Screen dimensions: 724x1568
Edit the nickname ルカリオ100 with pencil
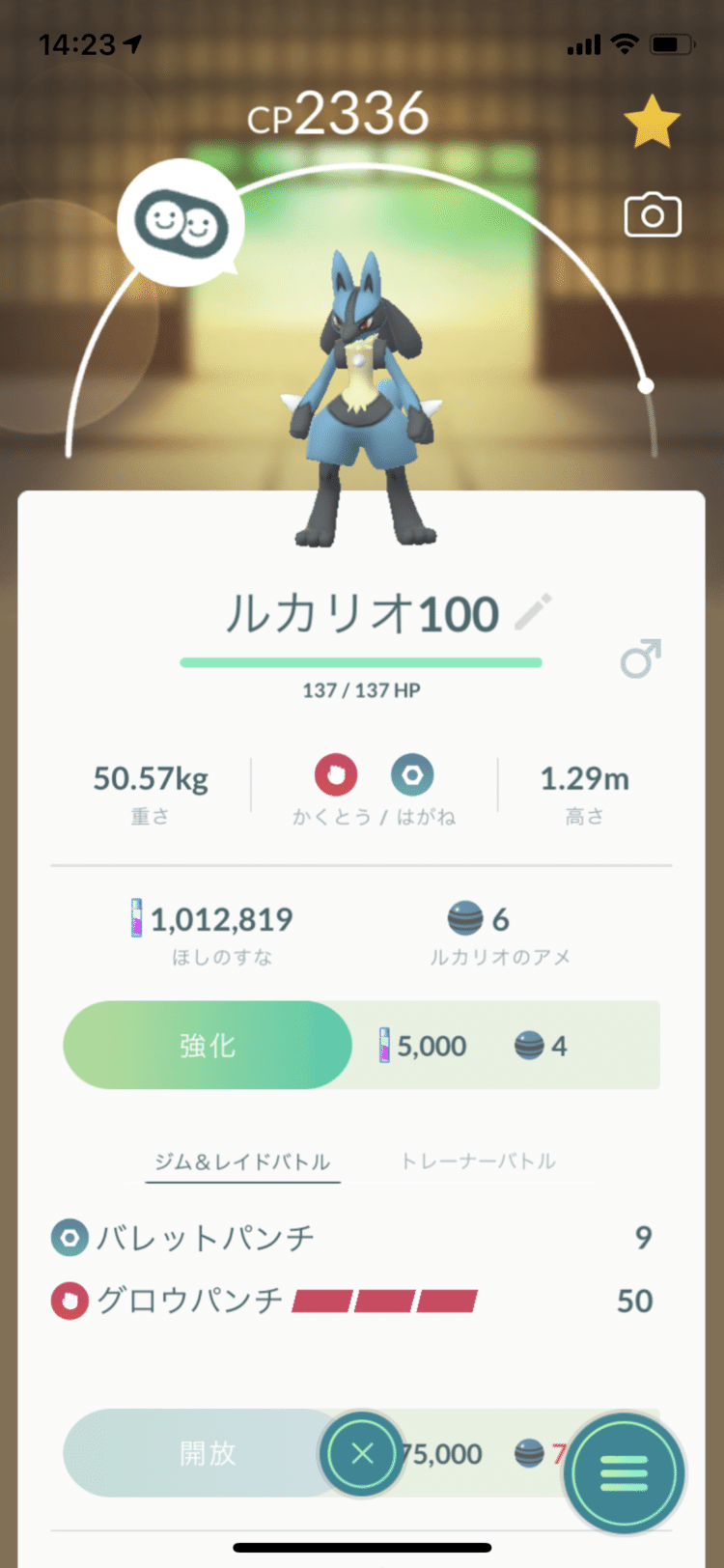pos(533,612)
